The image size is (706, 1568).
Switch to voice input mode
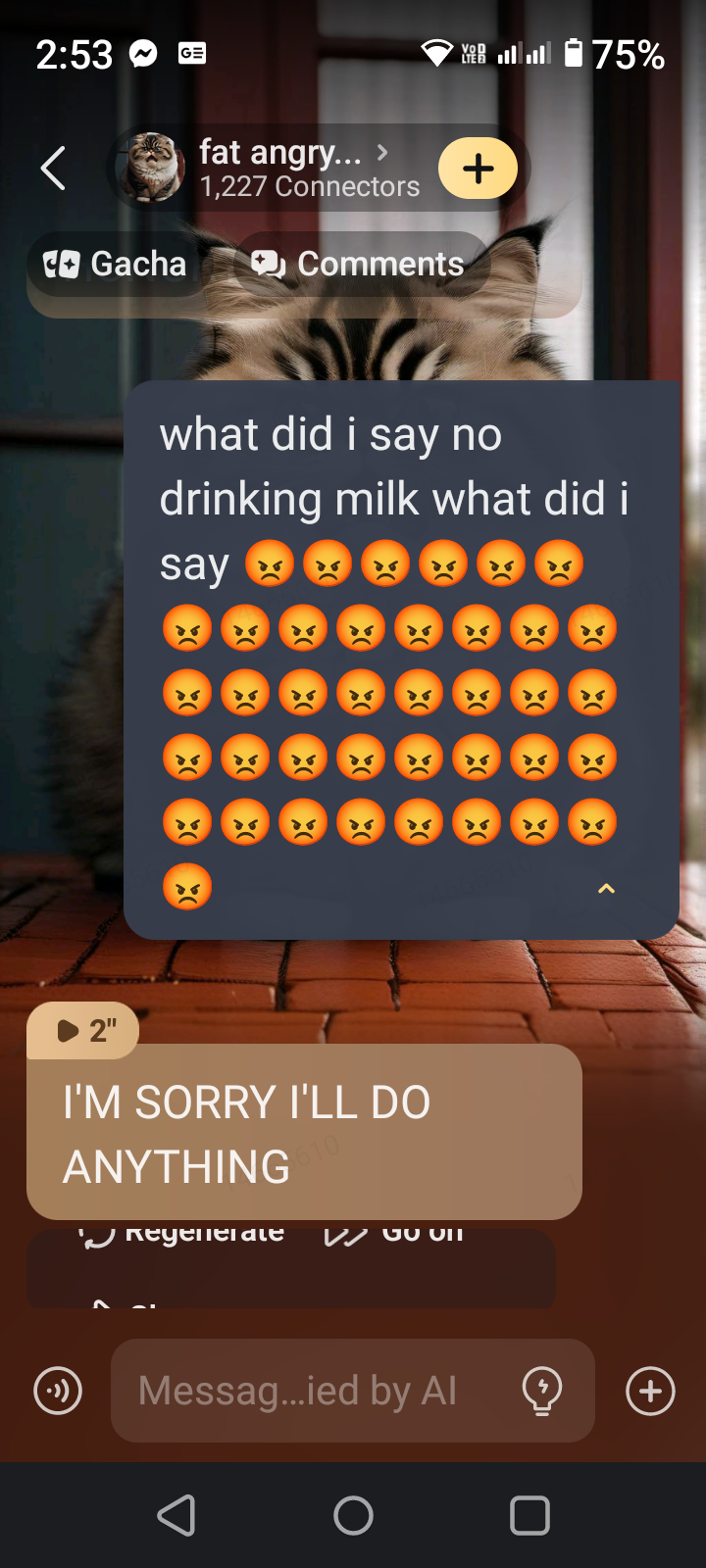pyautogui.click(x=58, y=1391)
